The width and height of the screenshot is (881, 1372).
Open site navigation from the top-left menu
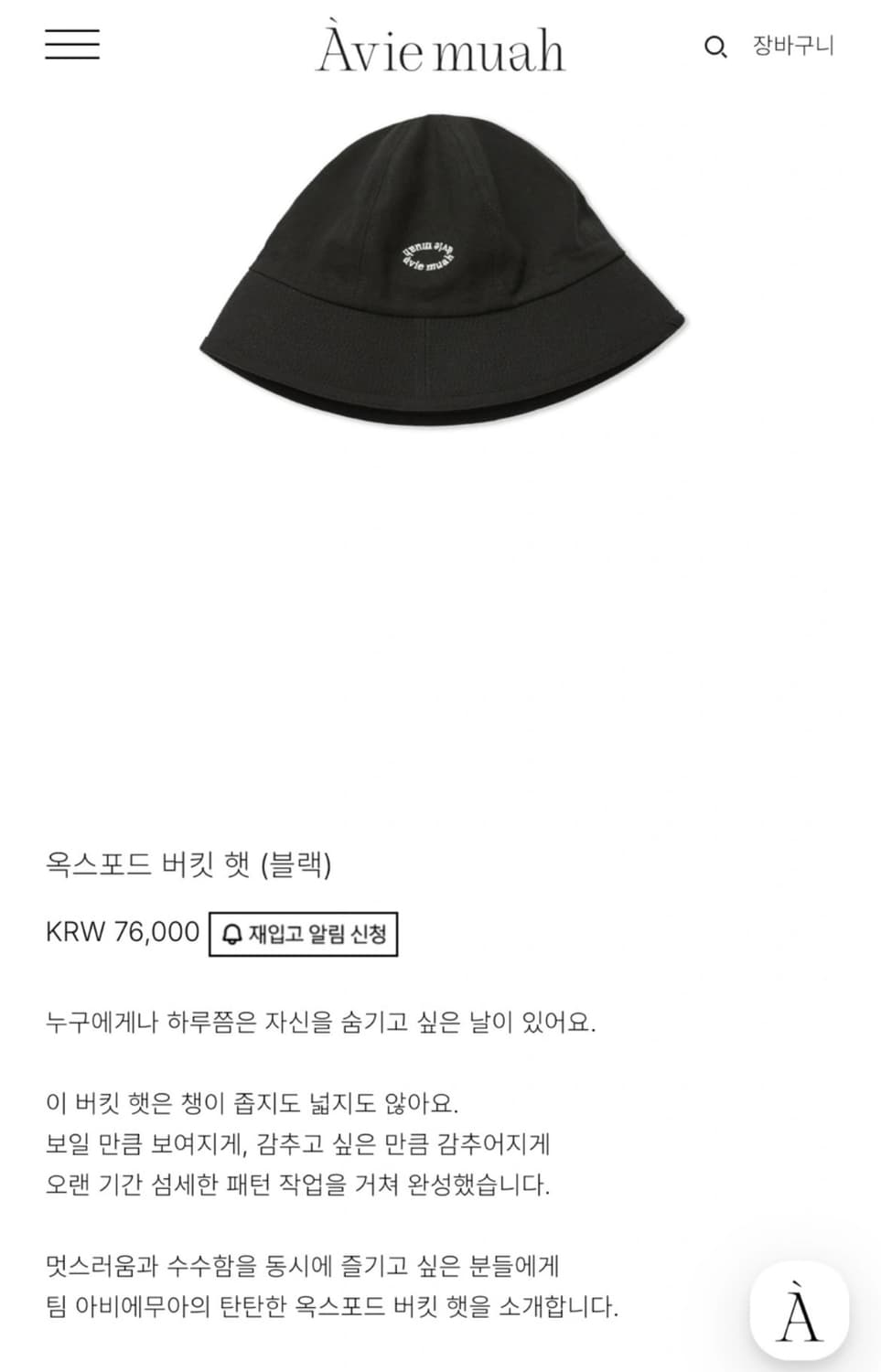[72, 46]
